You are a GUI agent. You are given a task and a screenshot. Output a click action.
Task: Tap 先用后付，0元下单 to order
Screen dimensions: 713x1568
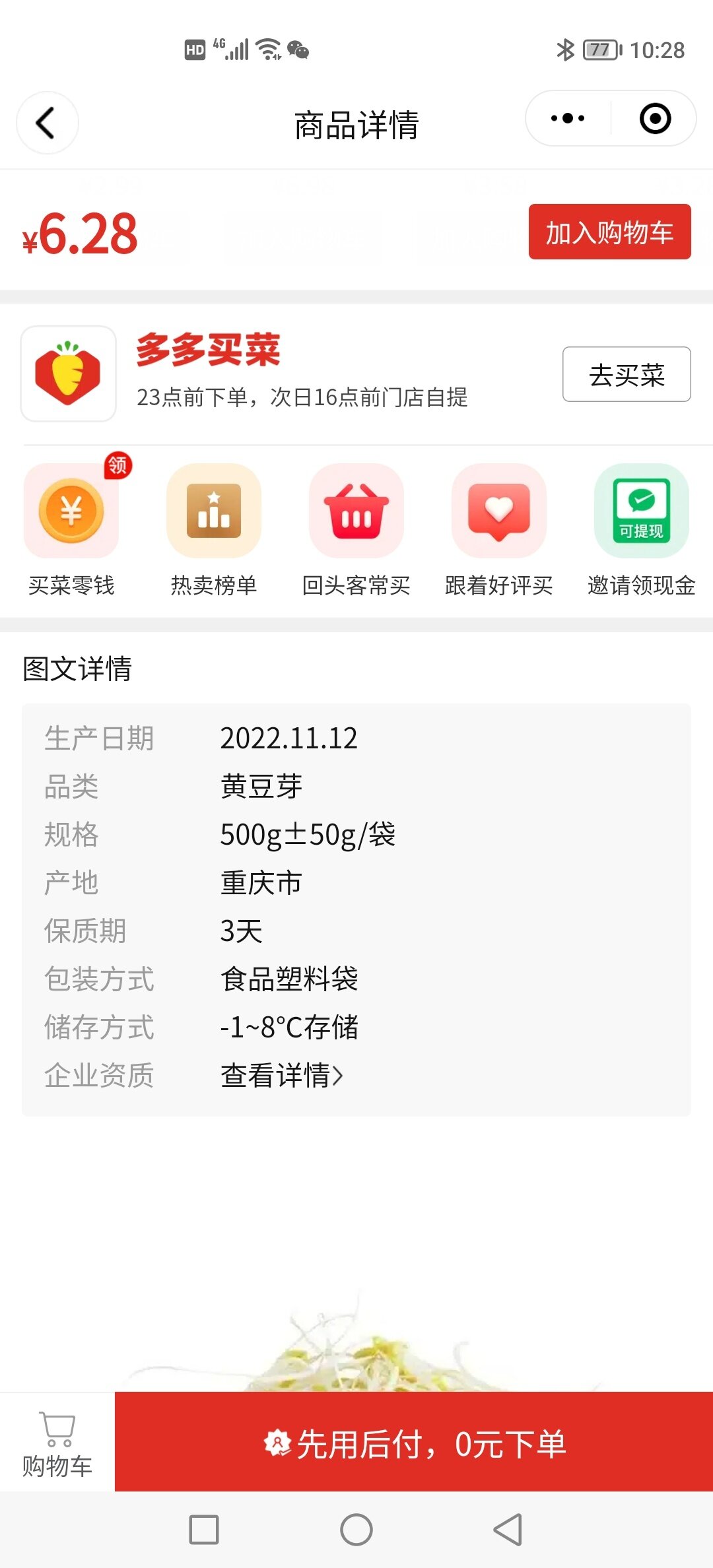click(x=414, y=1442)
